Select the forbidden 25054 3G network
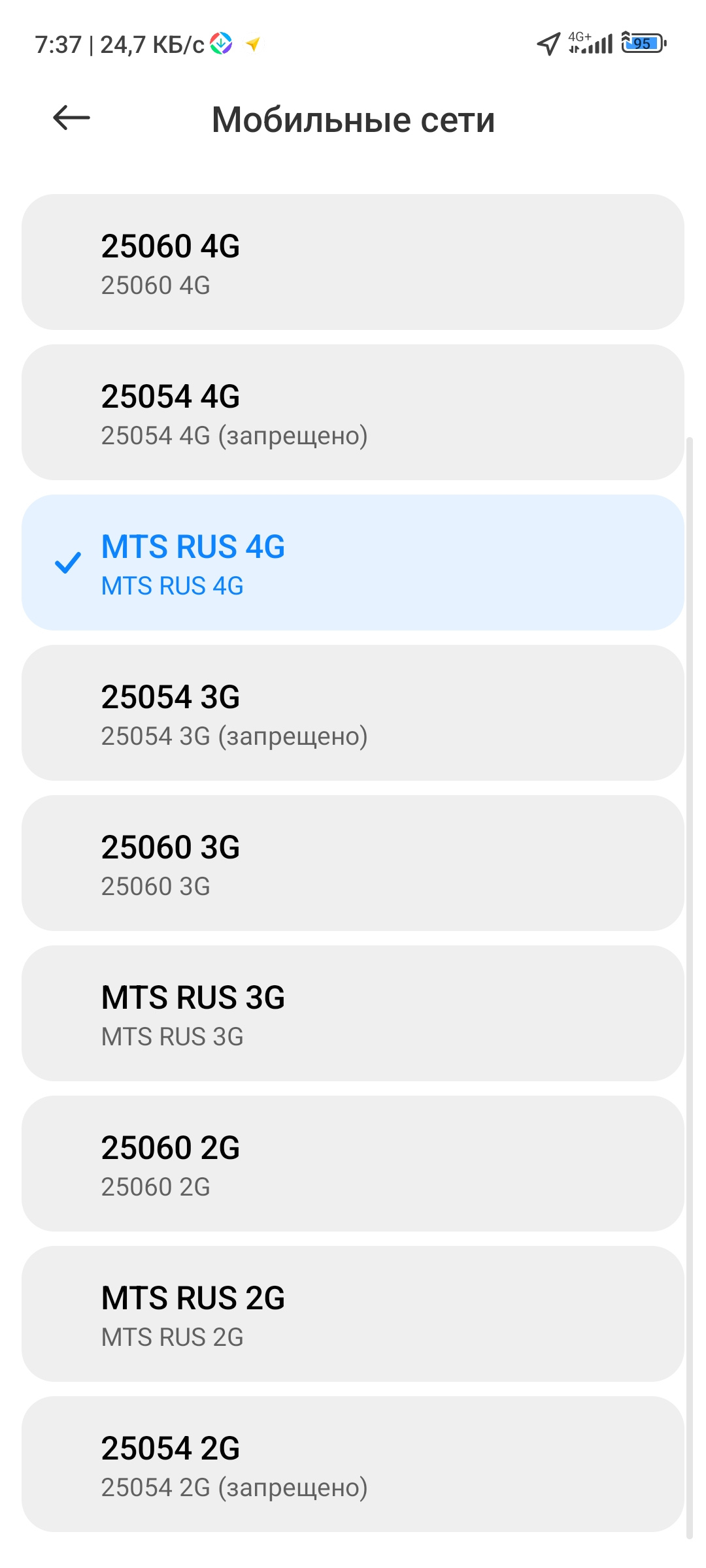706x1568 pixels. click(x=353, y=713)
